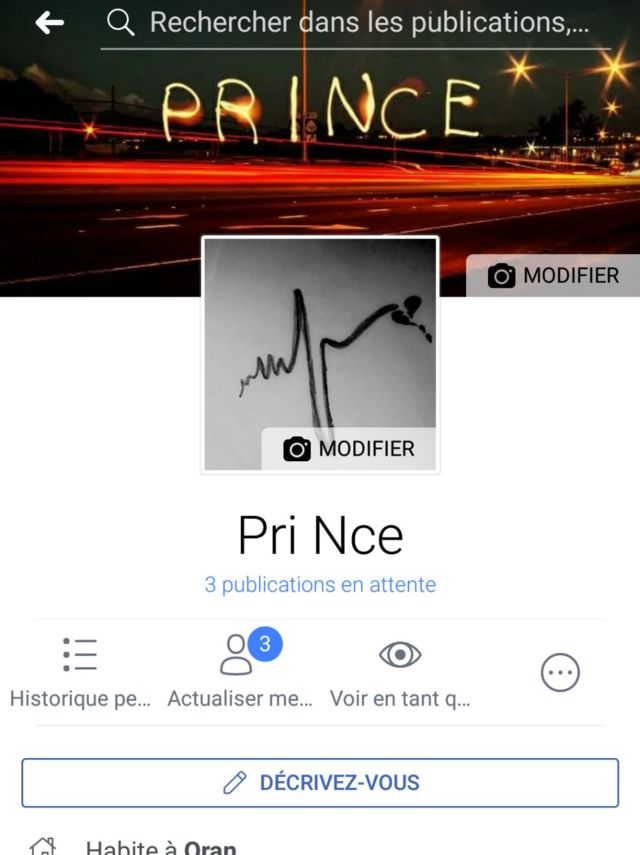Tap the search field for publications
This screenshot has height=855, width=640.
point(368,23)
